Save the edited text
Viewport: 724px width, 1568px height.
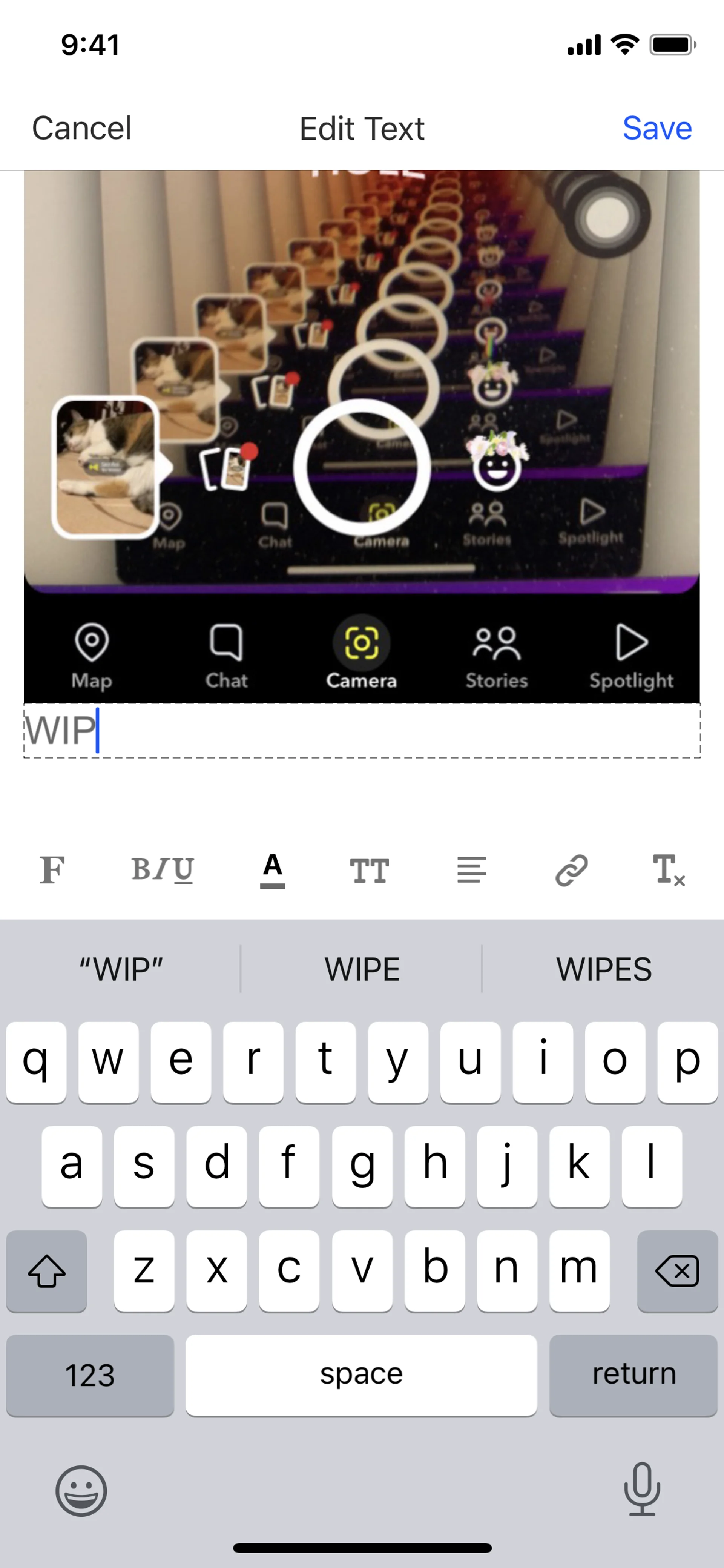(657, 128)
